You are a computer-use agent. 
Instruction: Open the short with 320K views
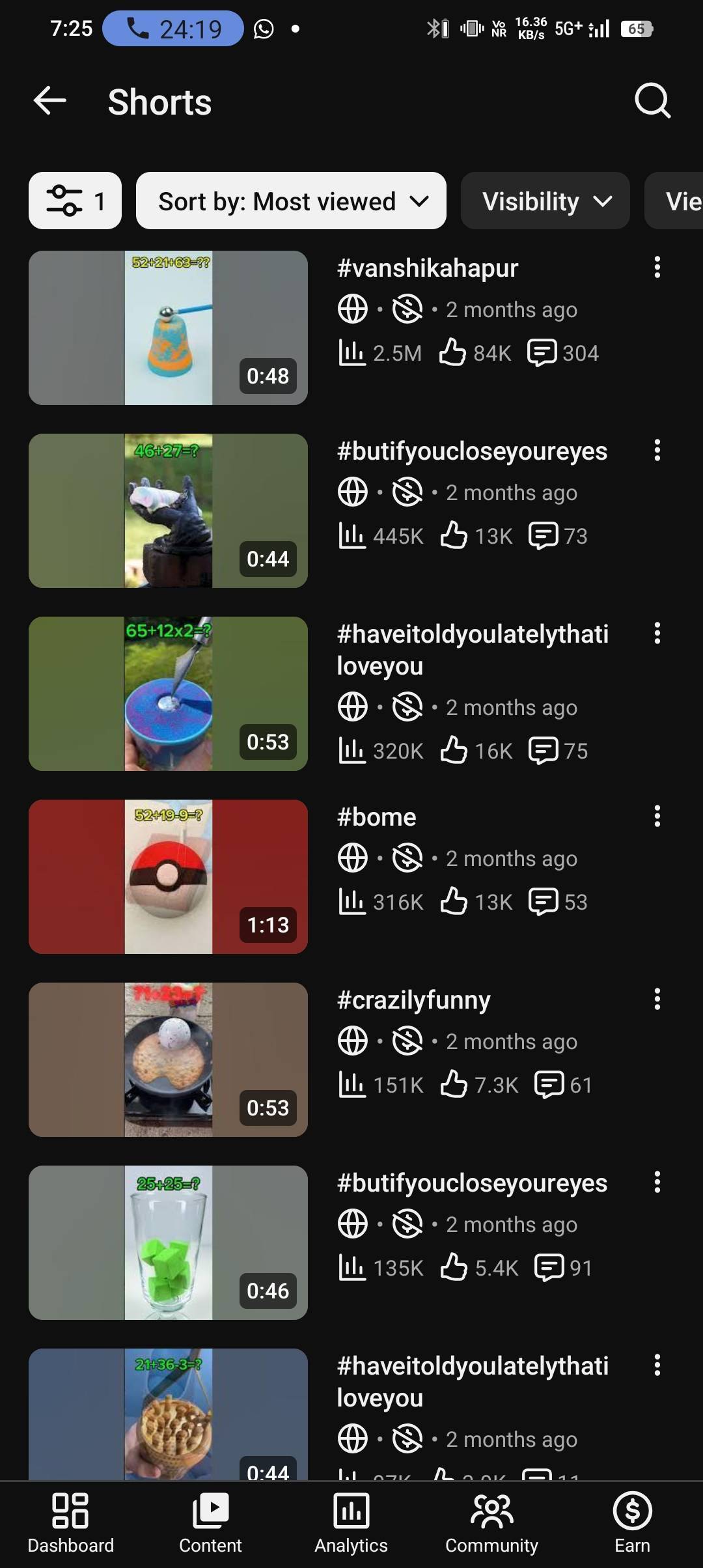click(168, 693)
